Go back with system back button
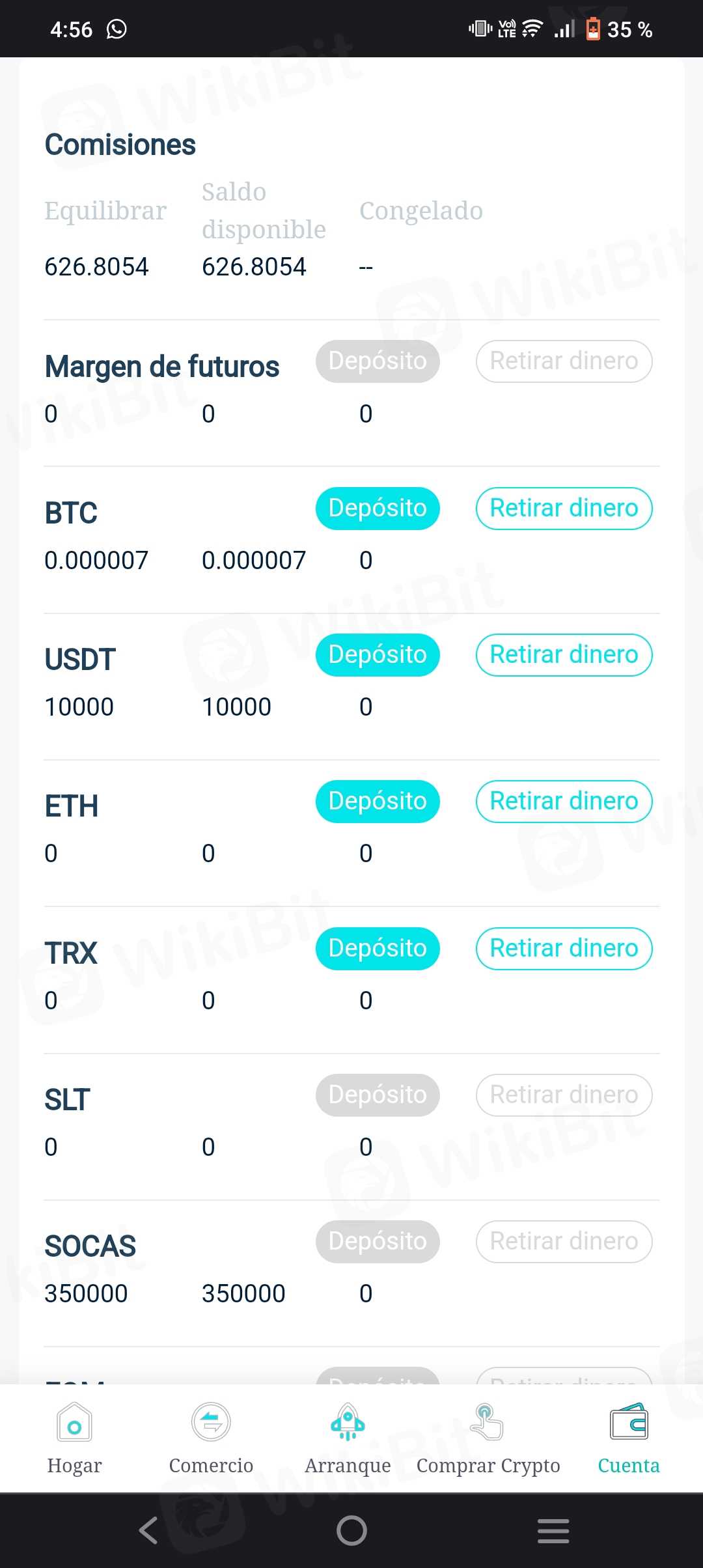 [148, 1530]
